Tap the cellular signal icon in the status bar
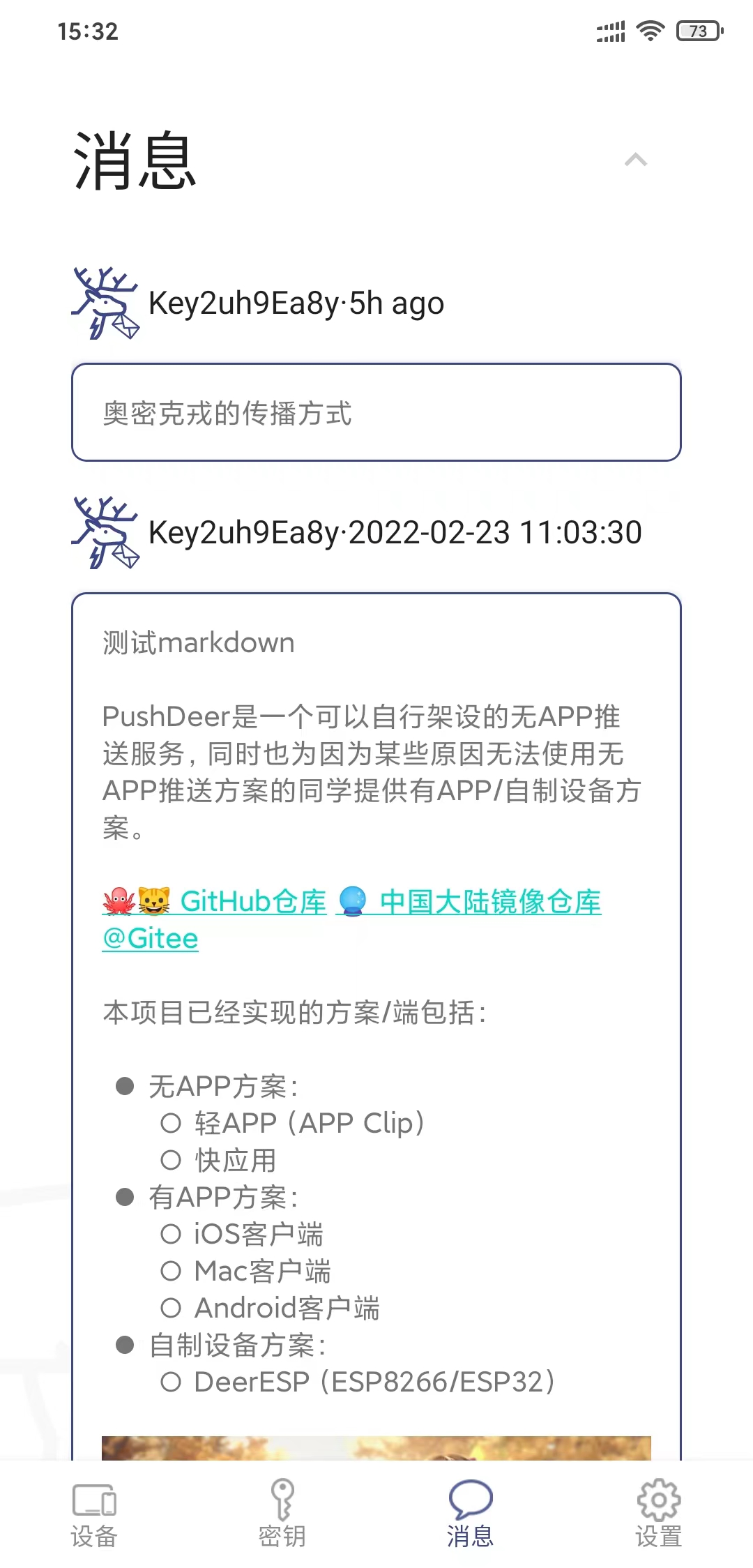This screenshot has width=753, height=1568. tap(610, 31)
